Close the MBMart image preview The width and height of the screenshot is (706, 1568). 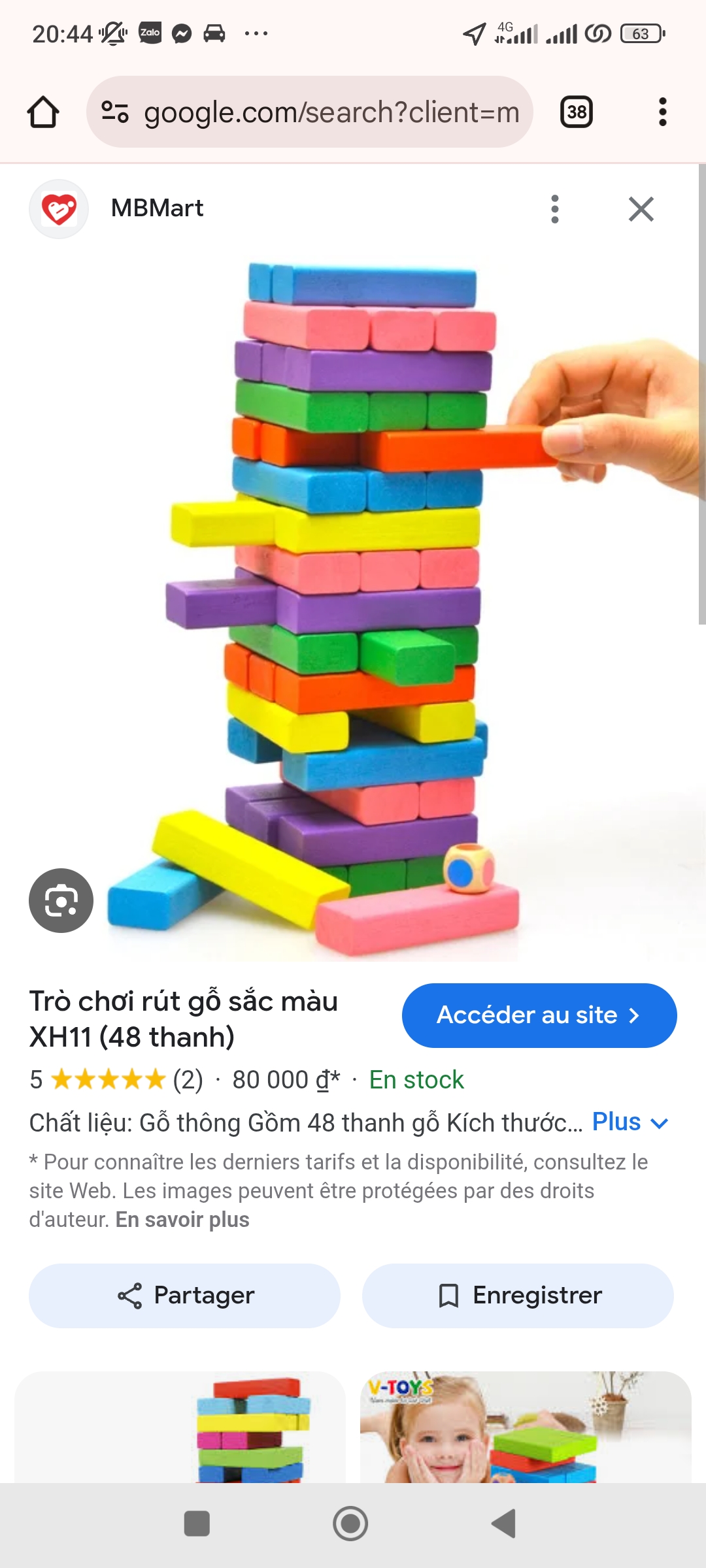(x=641, y=209)
